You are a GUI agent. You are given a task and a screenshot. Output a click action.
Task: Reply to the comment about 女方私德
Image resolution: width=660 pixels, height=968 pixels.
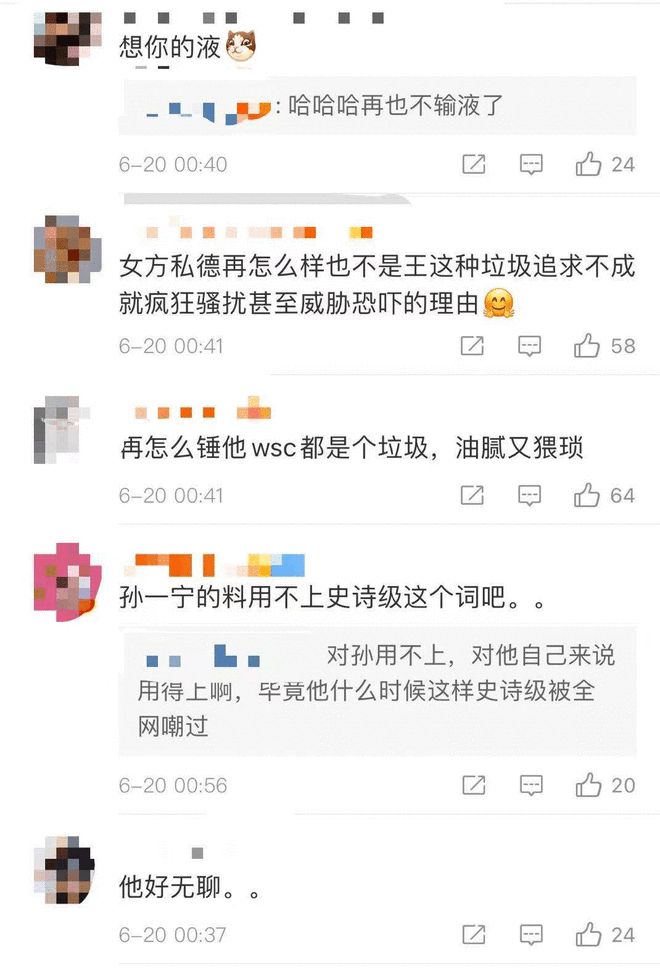click(530, 346)
